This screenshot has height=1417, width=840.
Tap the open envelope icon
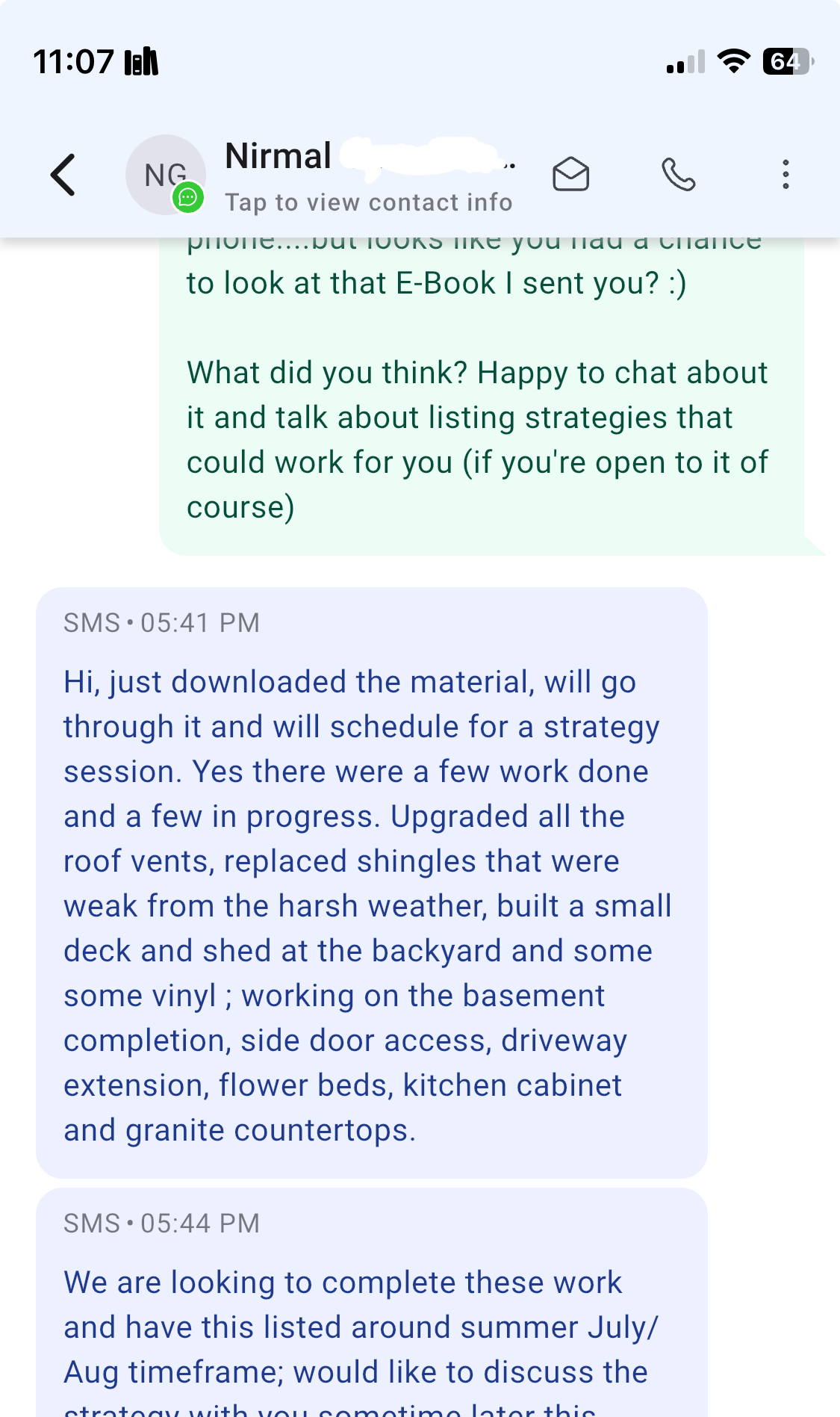click(571, 175)
